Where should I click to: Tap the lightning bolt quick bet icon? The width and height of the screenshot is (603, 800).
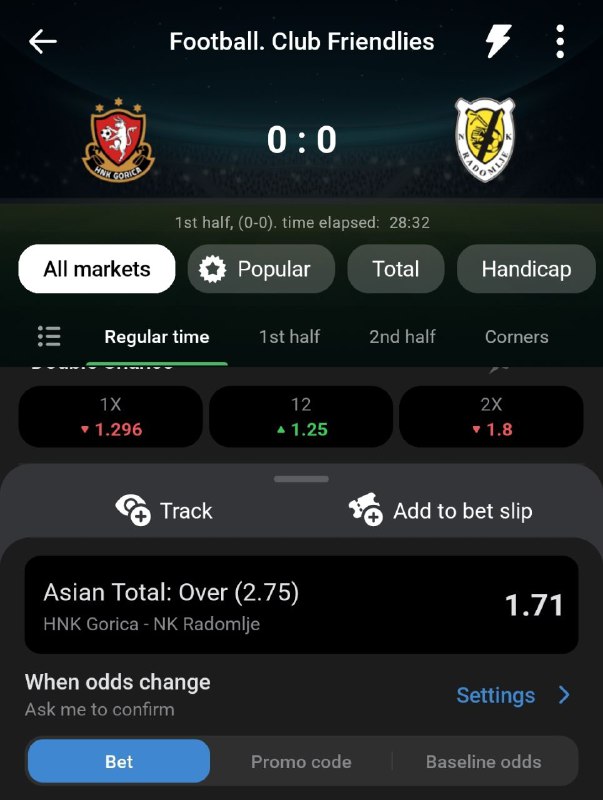tap(497, 41)
